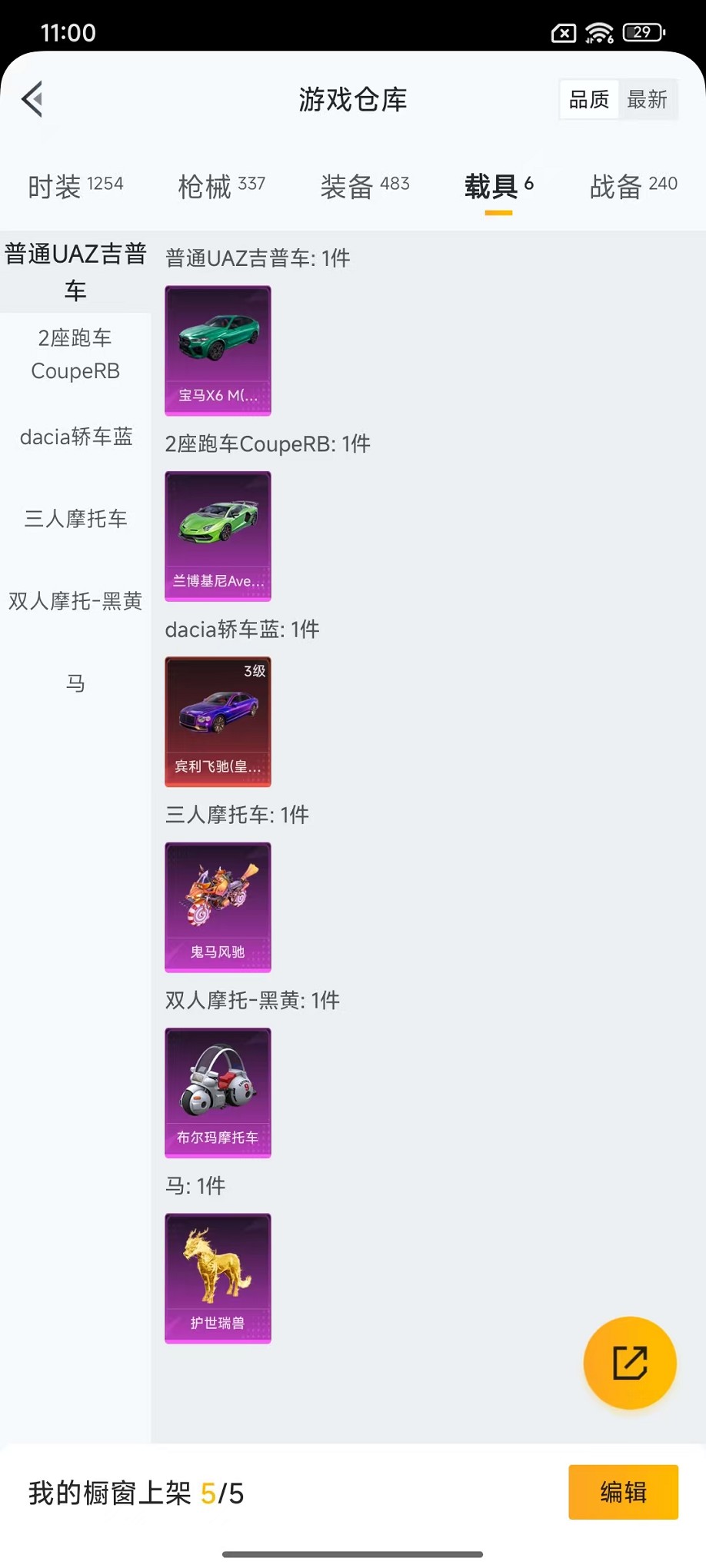The width and height of the screenshot is (706, 1568).
Task: Sort by 品质
Action: coord(588,99)
